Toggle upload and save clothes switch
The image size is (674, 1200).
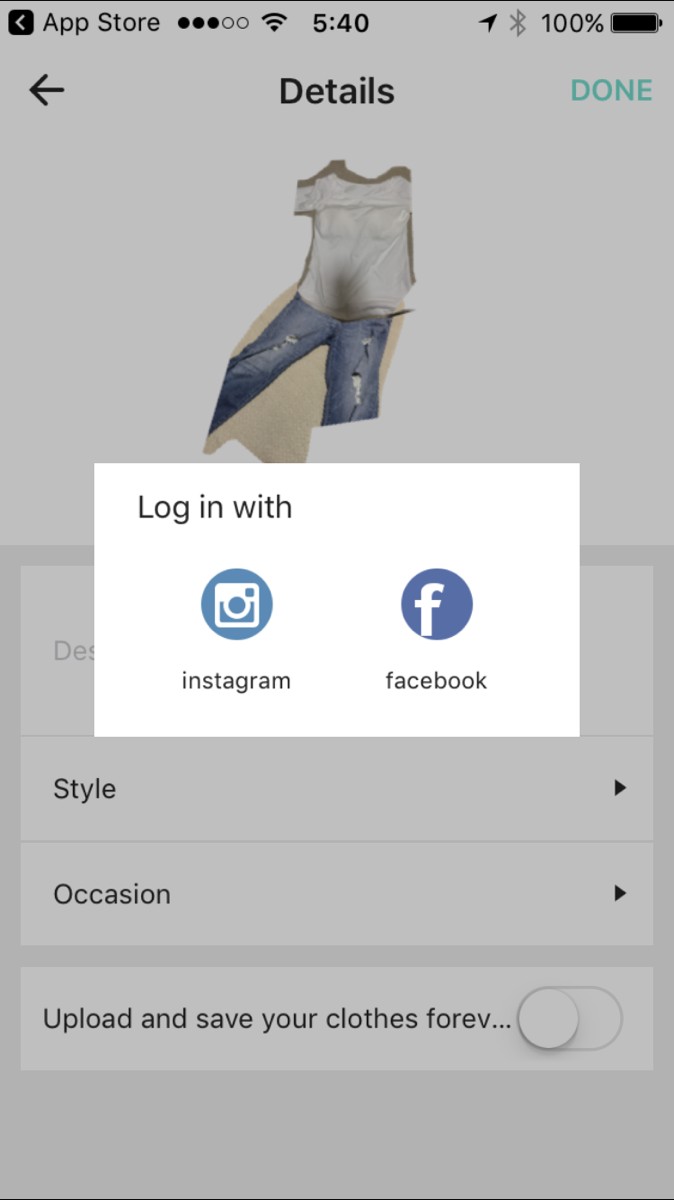(570, 1019)
